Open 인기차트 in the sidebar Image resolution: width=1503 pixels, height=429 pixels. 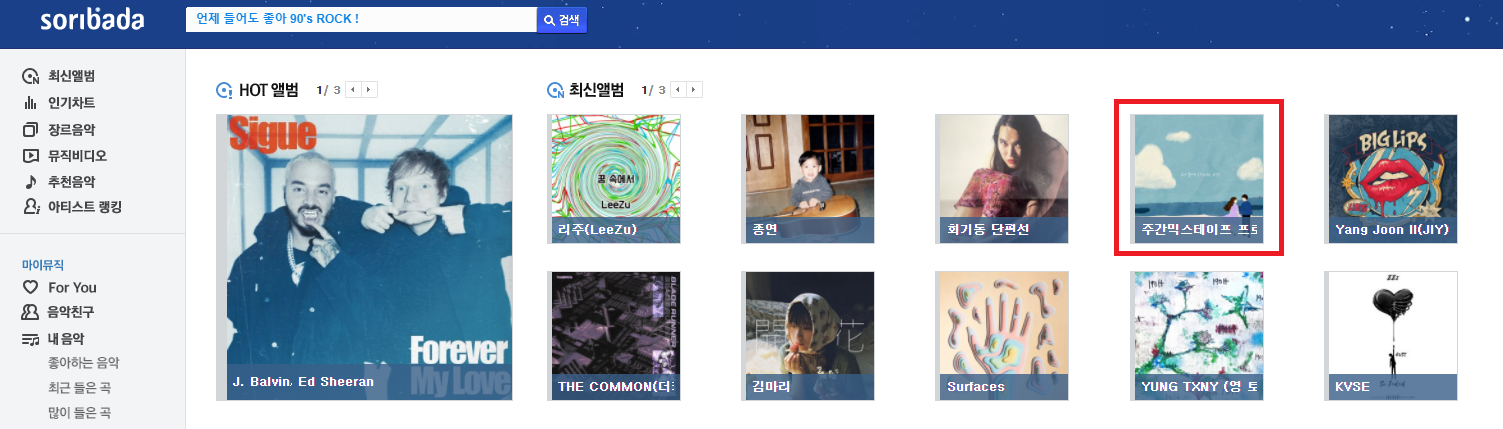[70, 103]
